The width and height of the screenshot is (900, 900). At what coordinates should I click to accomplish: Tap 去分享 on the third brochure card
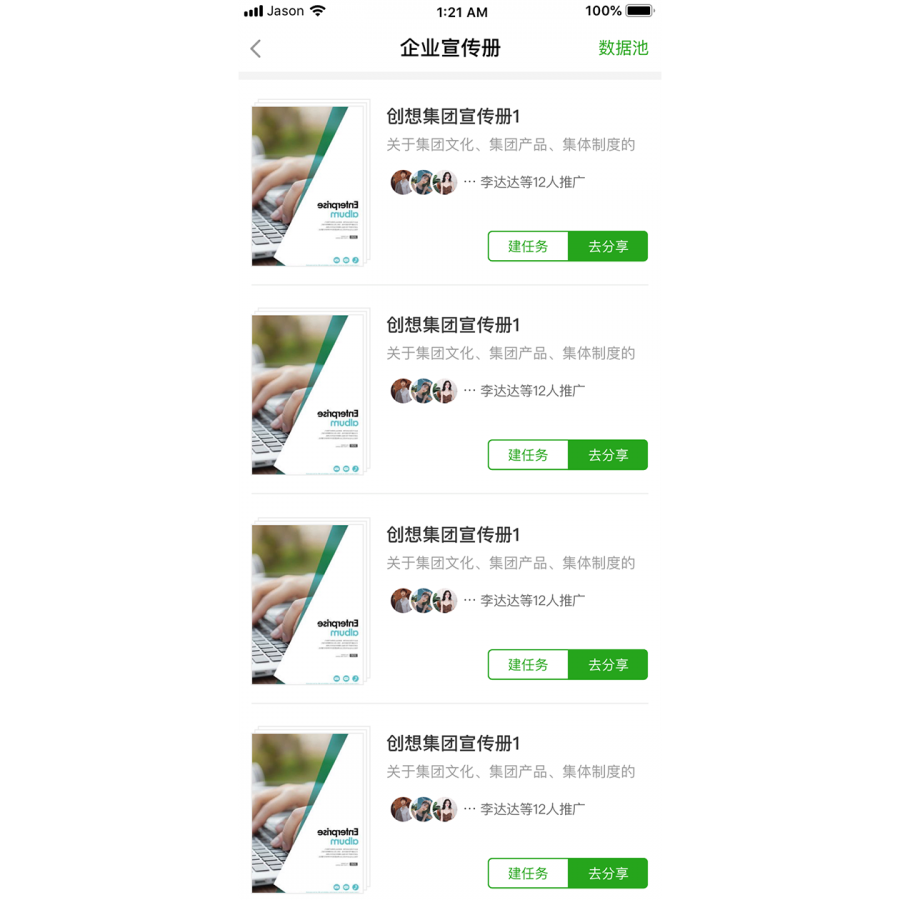tap(608, 665)
